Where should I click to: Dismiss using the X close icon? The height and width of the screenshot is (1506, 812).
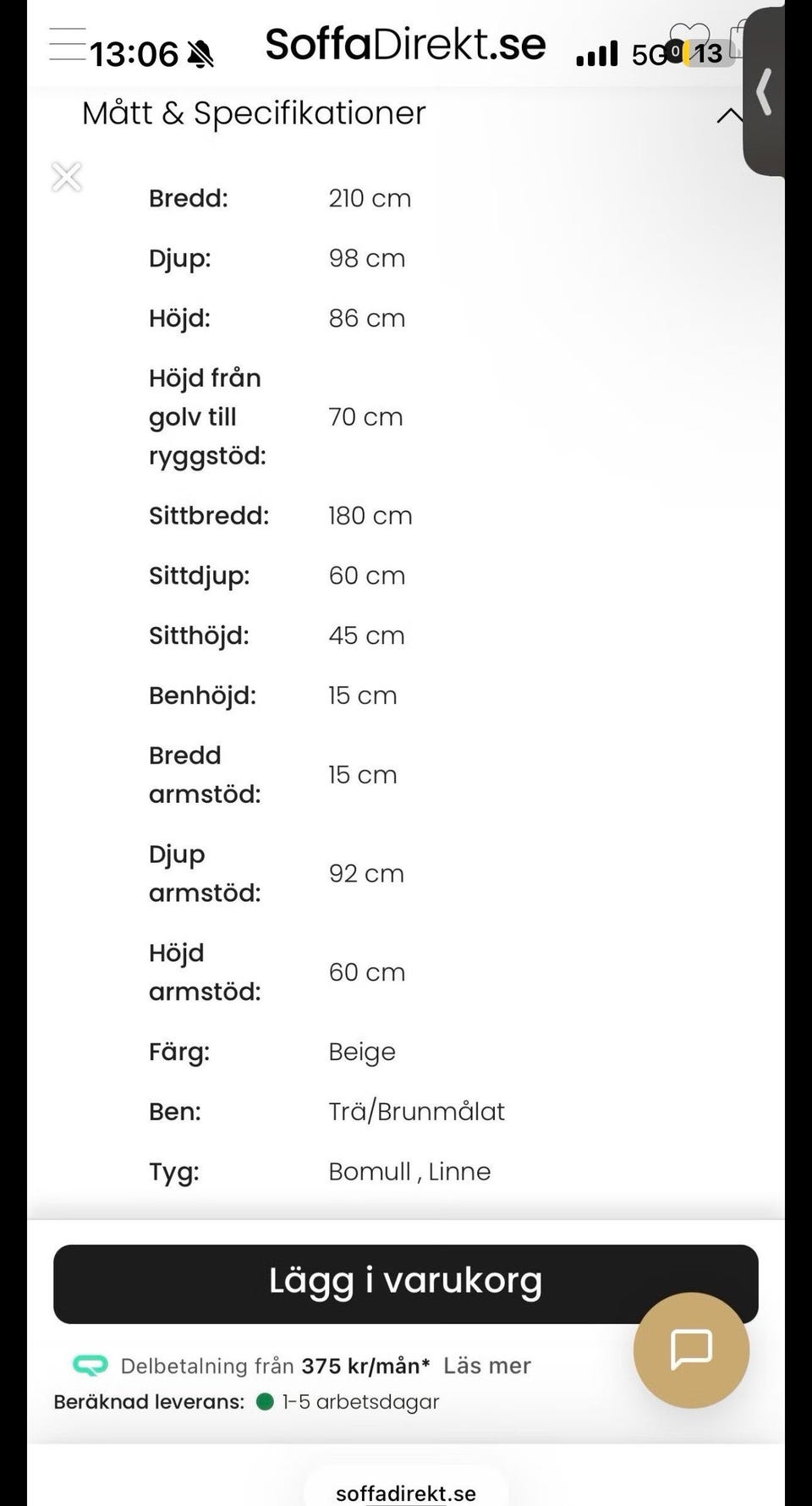(66, 177)
